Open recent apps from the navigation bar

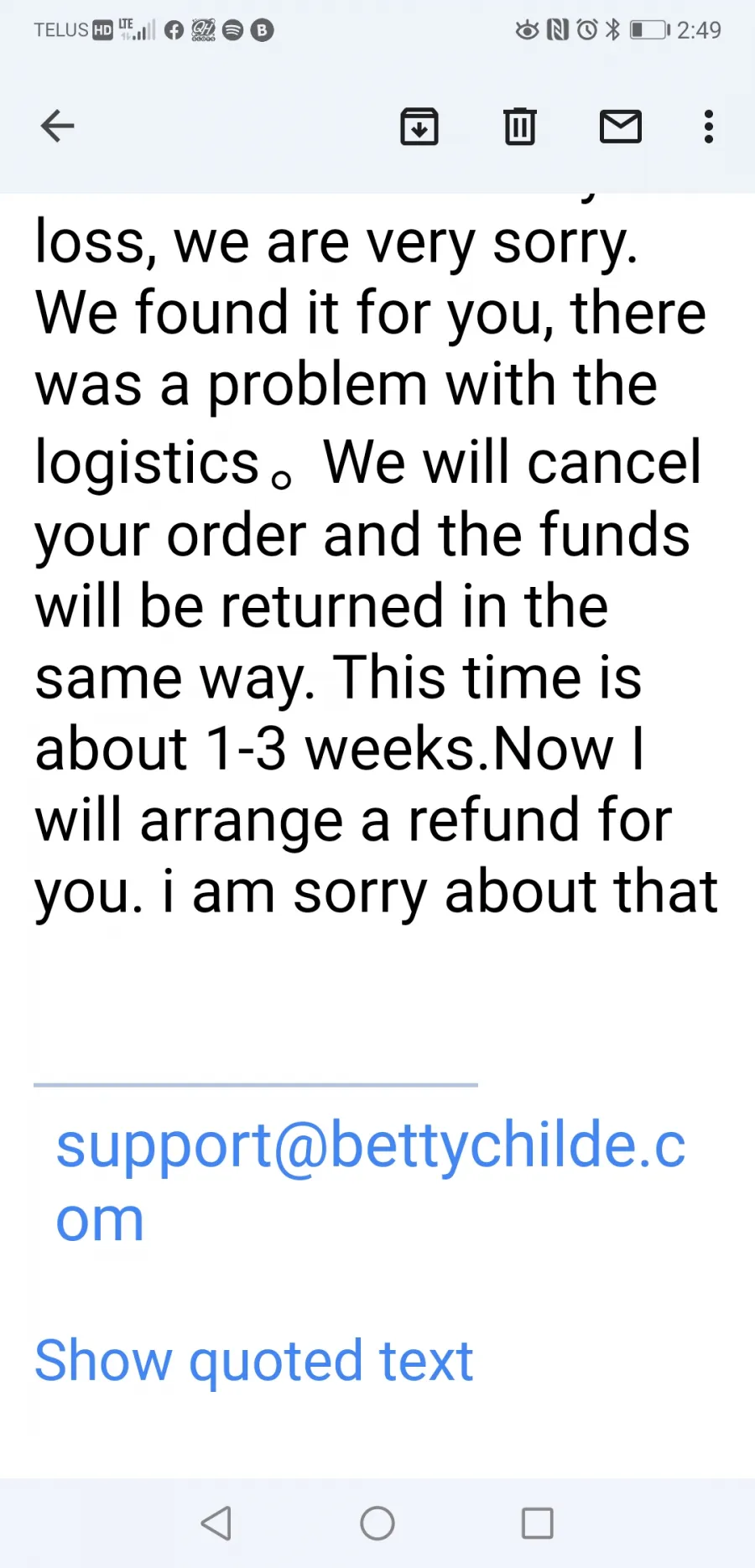[538, 1524]
